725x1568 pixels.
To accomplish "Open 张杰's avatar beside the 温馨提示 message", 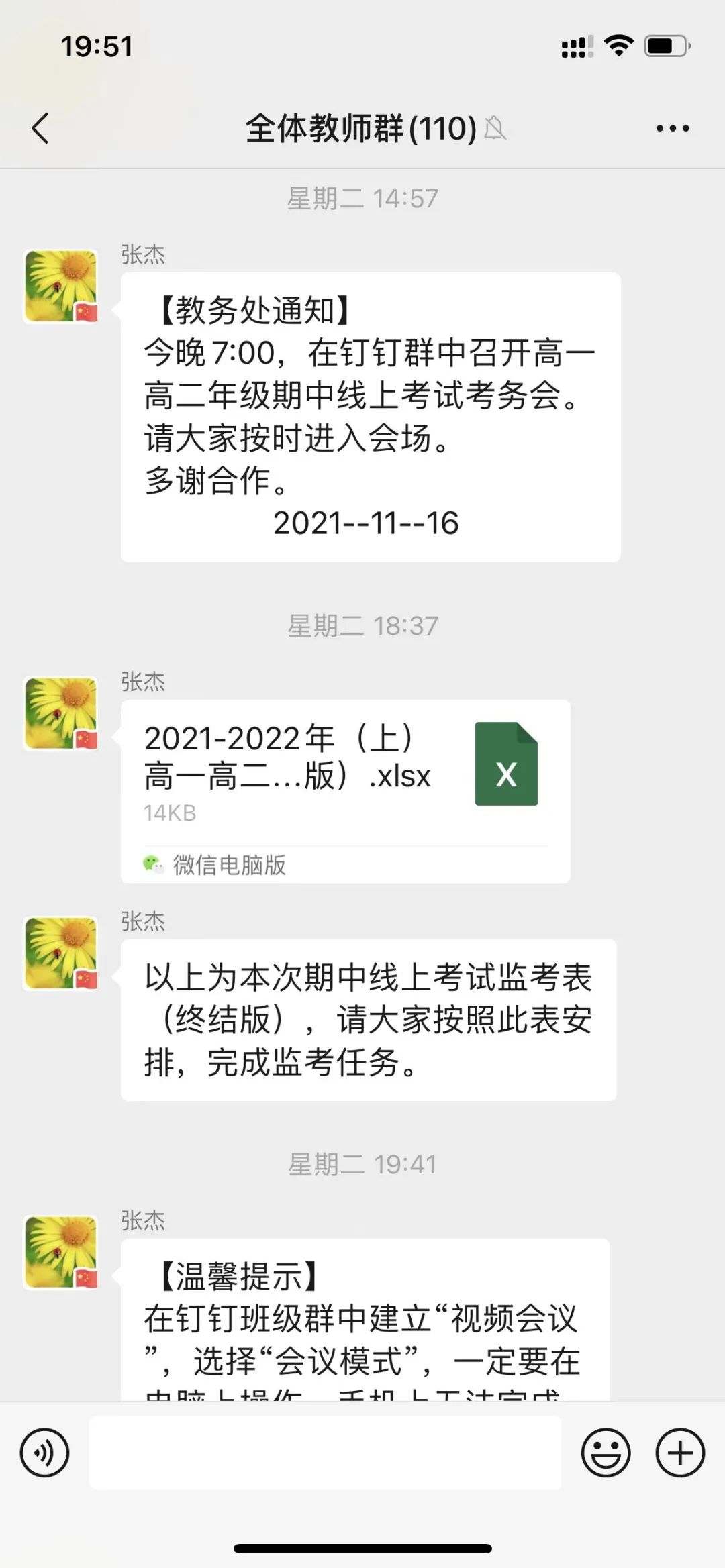I will click(x=61, y=1252).
